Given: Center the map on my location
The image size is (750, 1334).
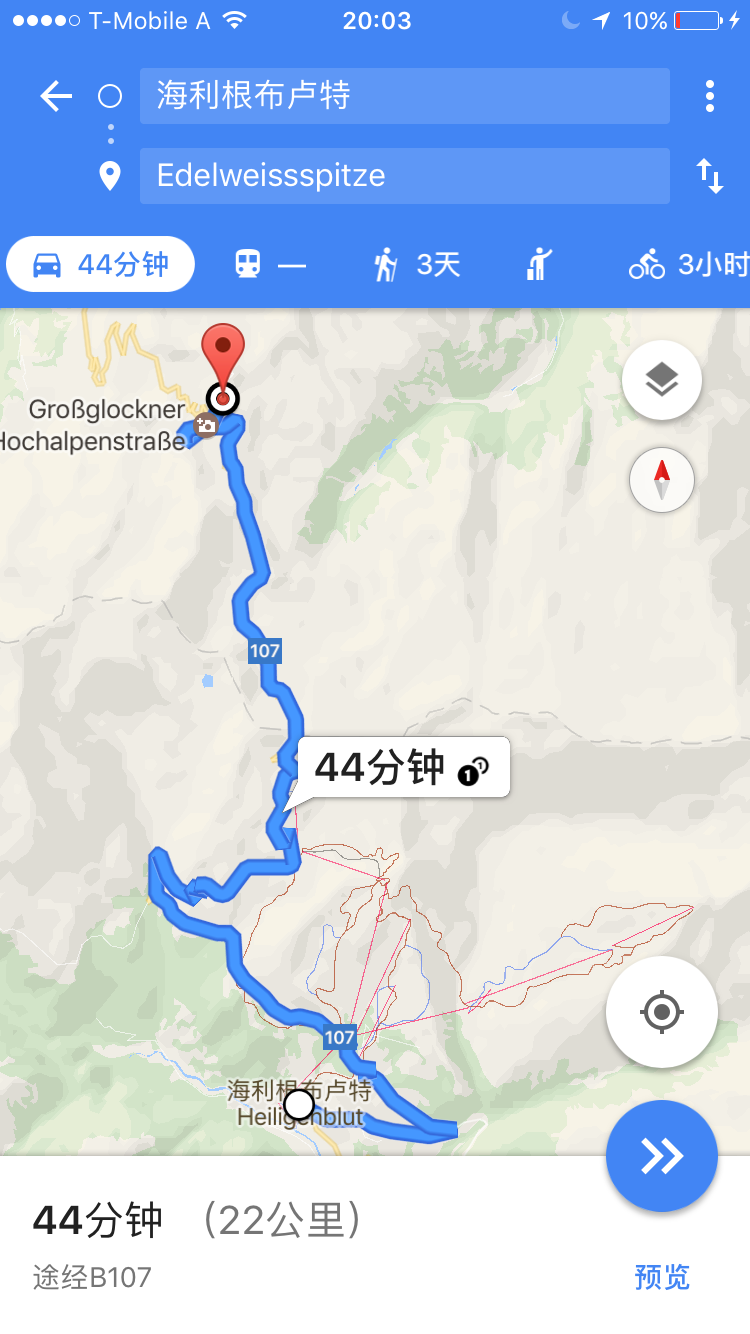Looking at the screenshot, I should (x=661, y=1012).
